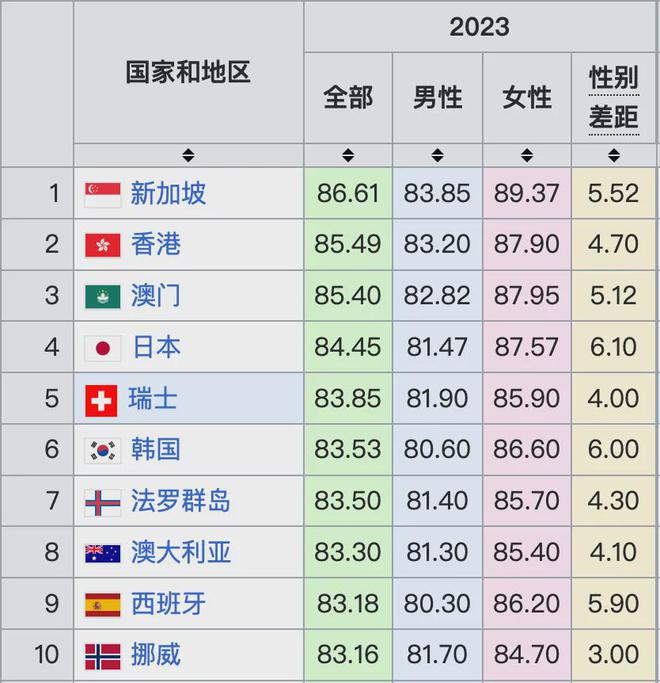
Task: Sort by the 性别差距 column
Action: [614, 155]
